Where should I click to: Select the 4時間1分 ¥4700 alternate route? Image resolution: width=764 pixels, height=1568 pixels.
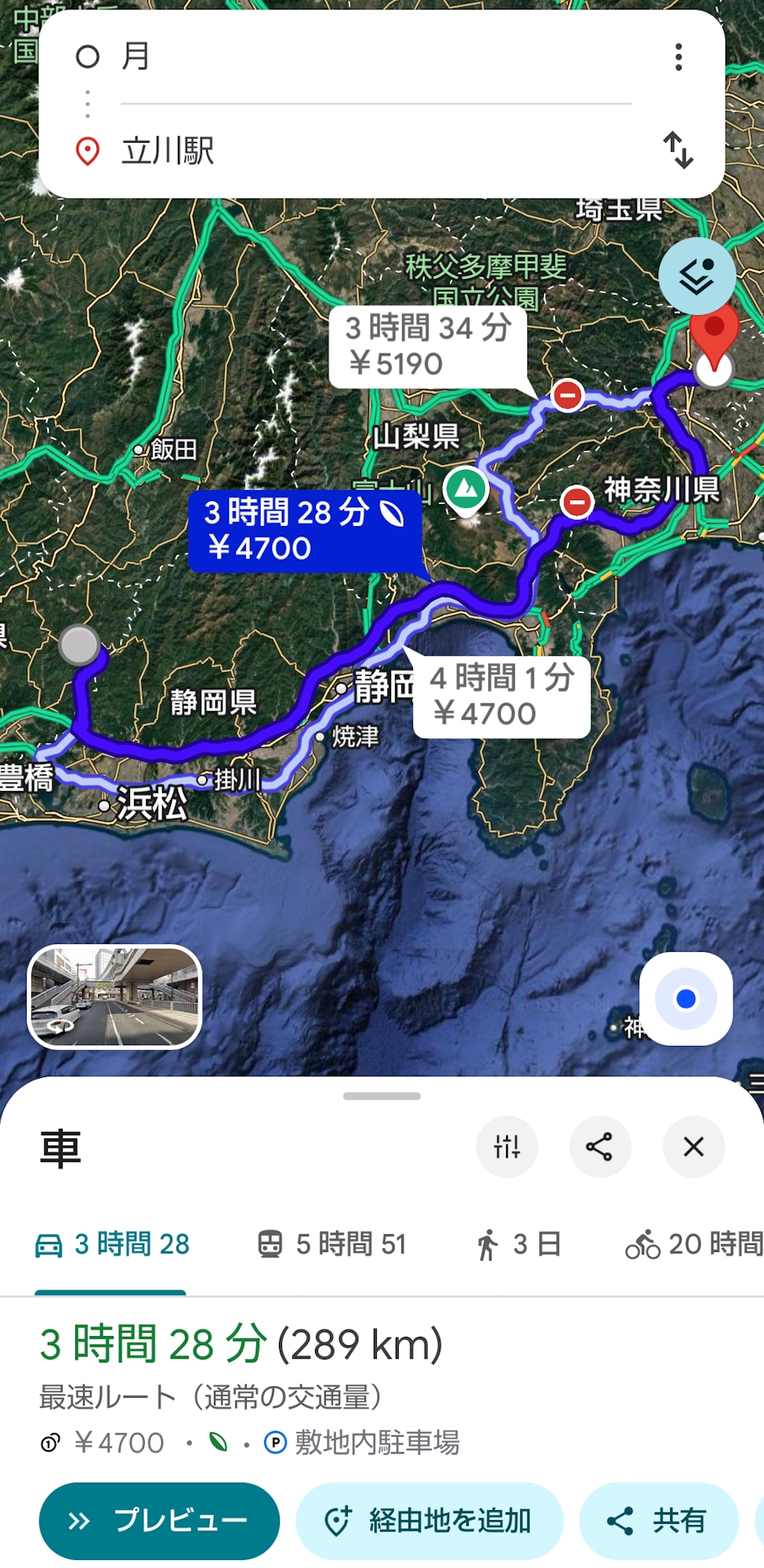[x=501, y=696]
